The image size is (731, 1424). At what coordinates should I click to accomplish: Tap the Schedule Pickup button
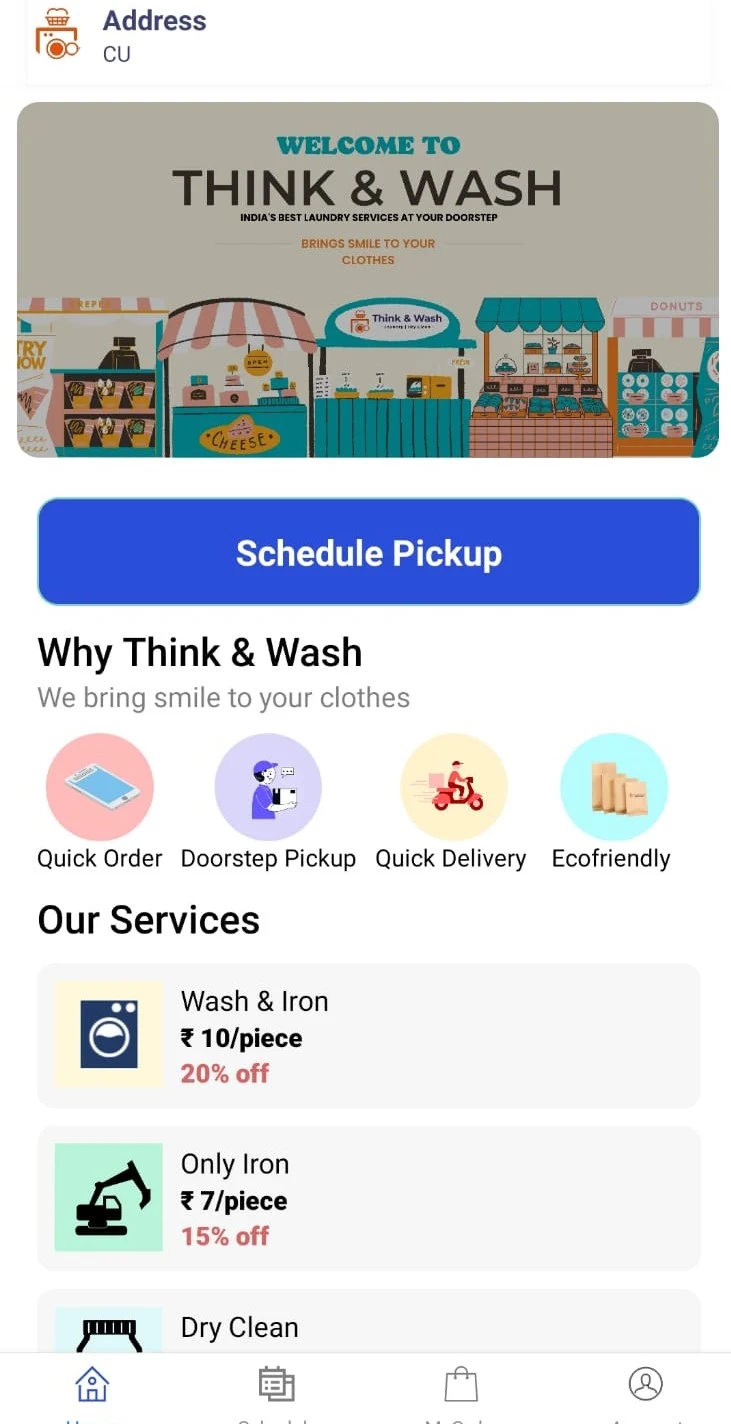coord(368,552)
